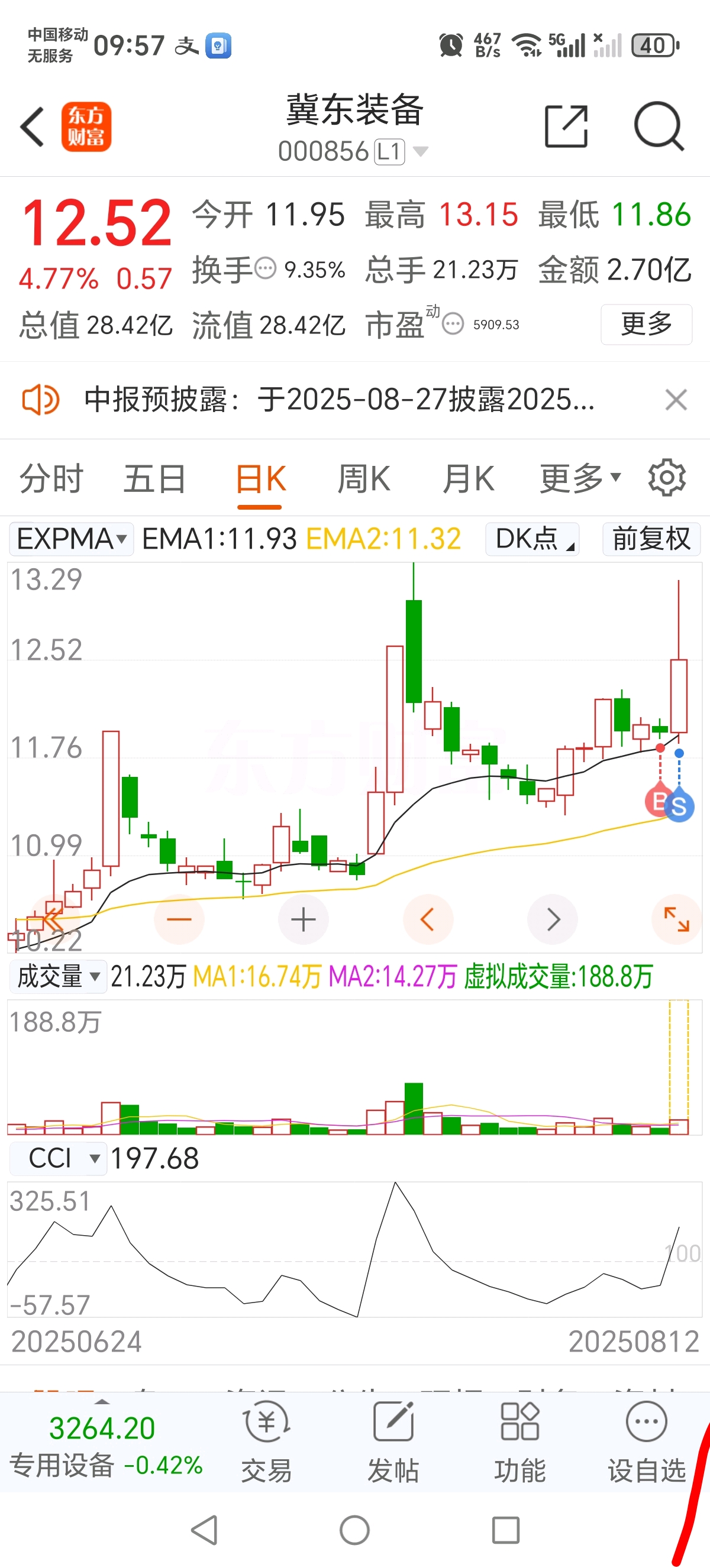Image resolution: width=710 pixels, height=1568 pixels.
Task: Open the DK点 option
Action: tap(532, 539)
